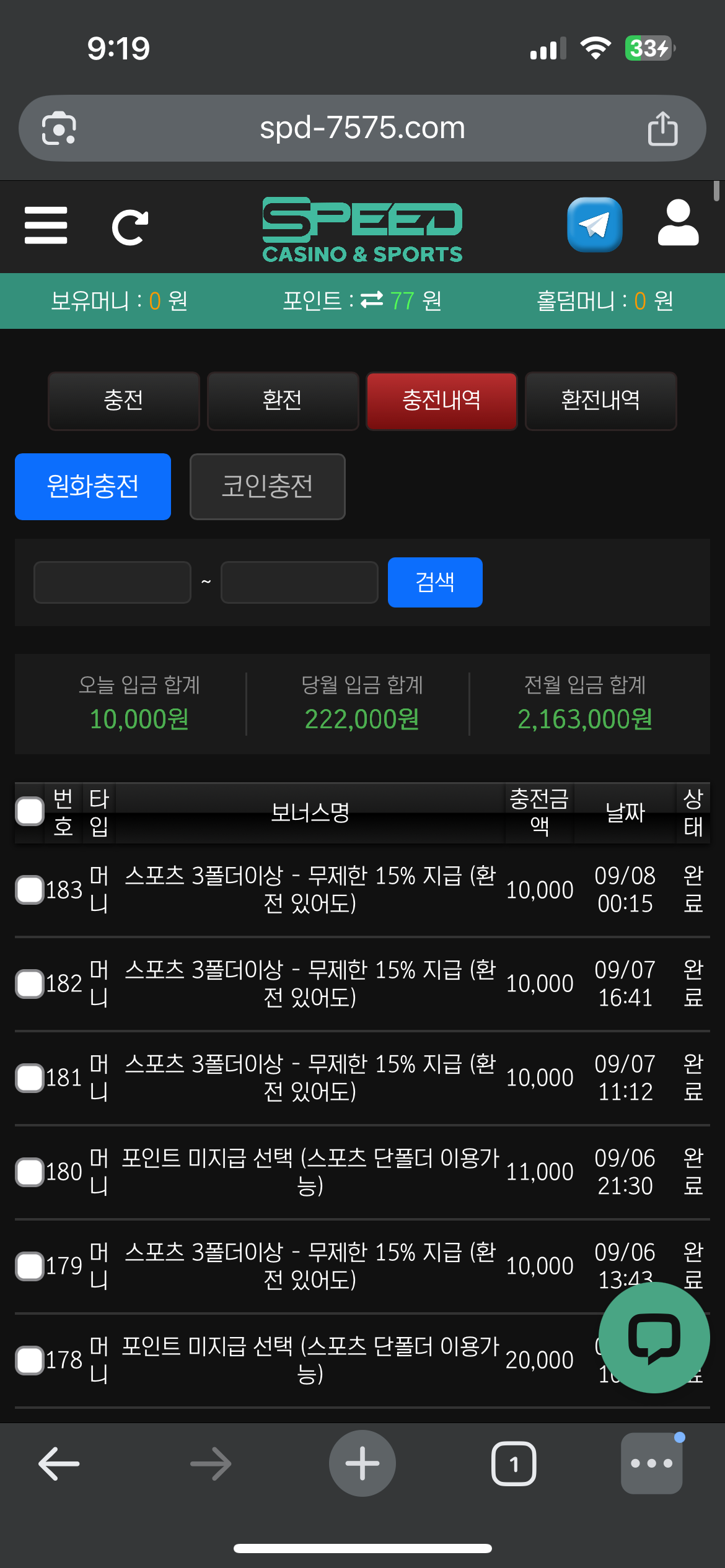Switch to the 충전 tab

[123, 401]
